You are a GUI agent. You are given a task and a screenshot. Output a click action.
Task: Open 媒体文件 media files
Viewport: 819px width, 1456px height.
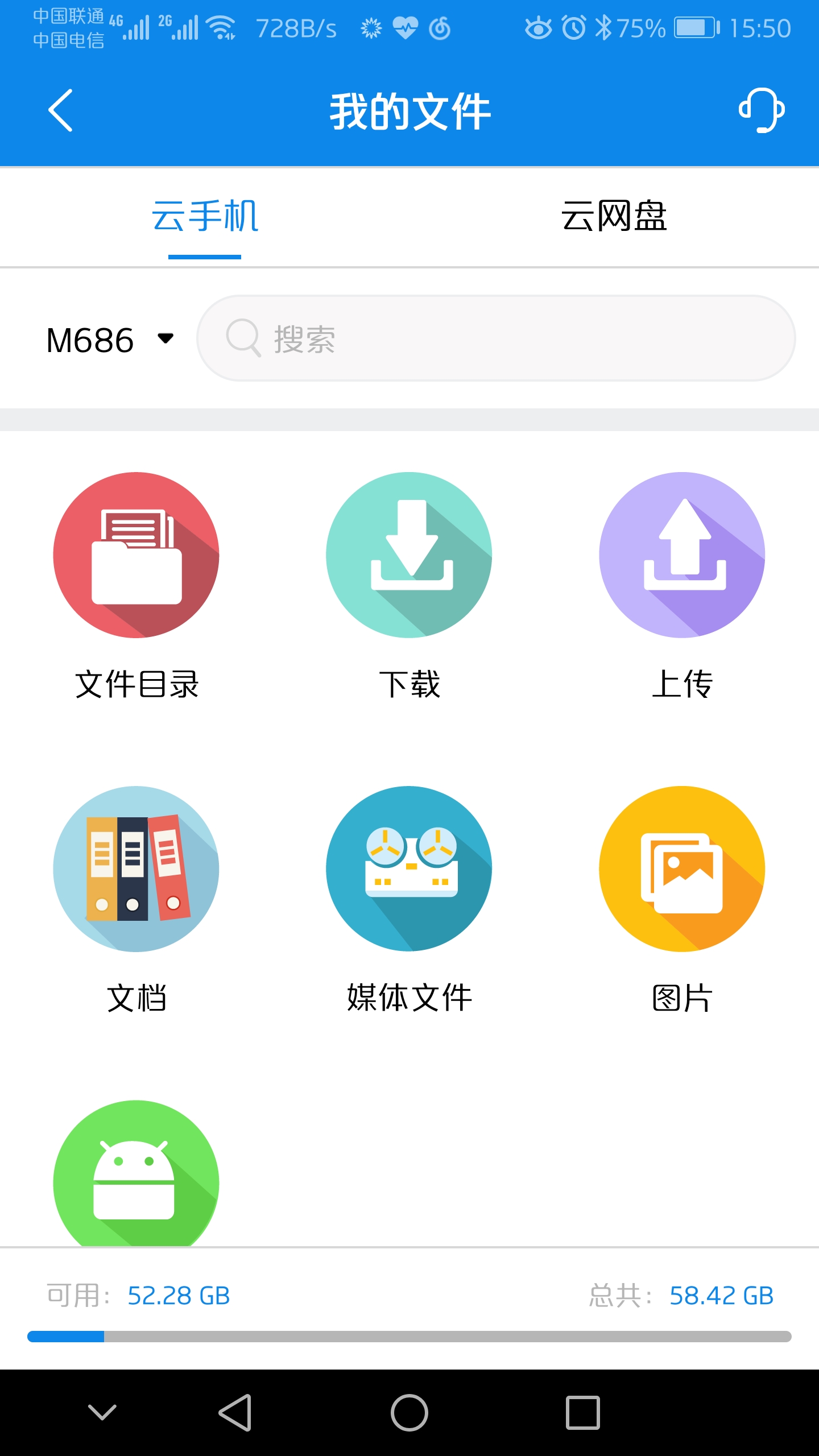tap(409, 869)
